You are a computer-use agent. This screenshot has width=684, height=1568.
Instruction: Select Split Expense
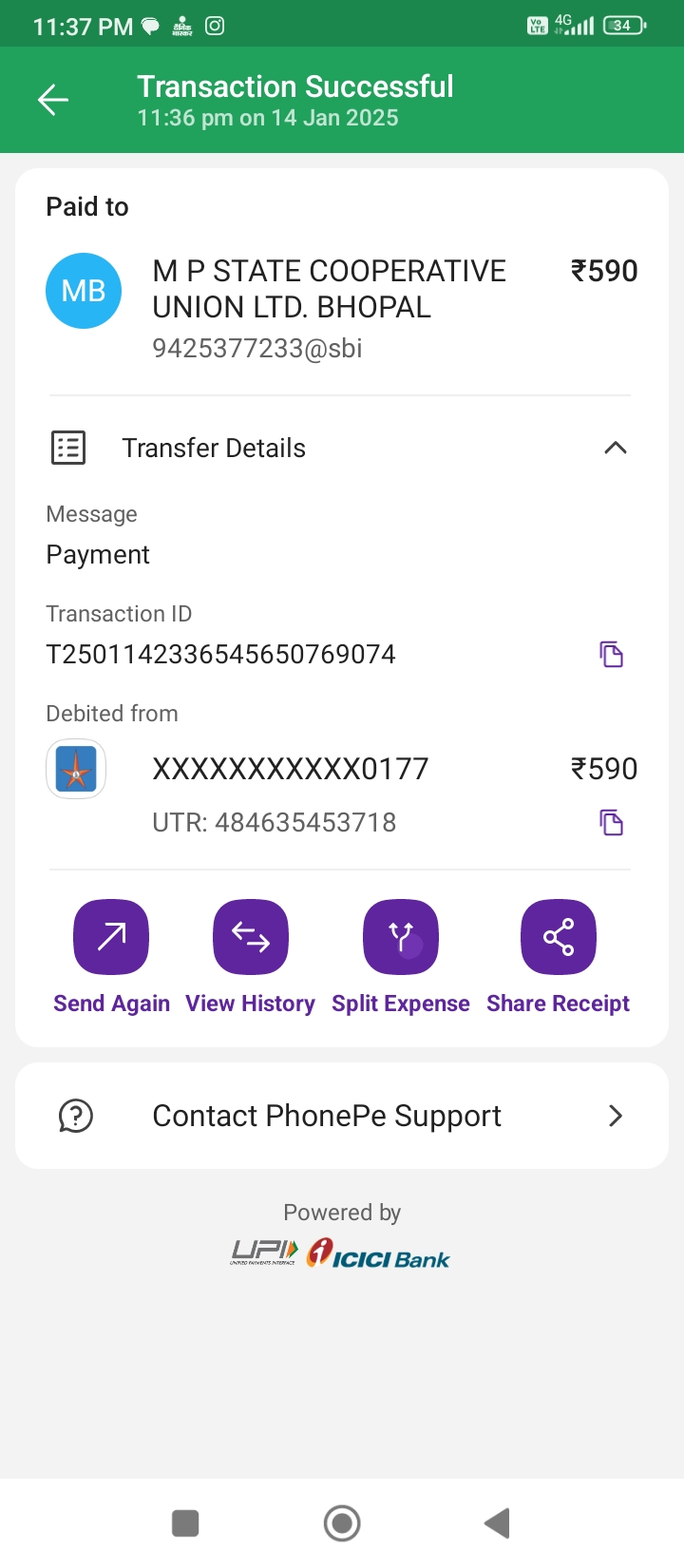(401, 957)
